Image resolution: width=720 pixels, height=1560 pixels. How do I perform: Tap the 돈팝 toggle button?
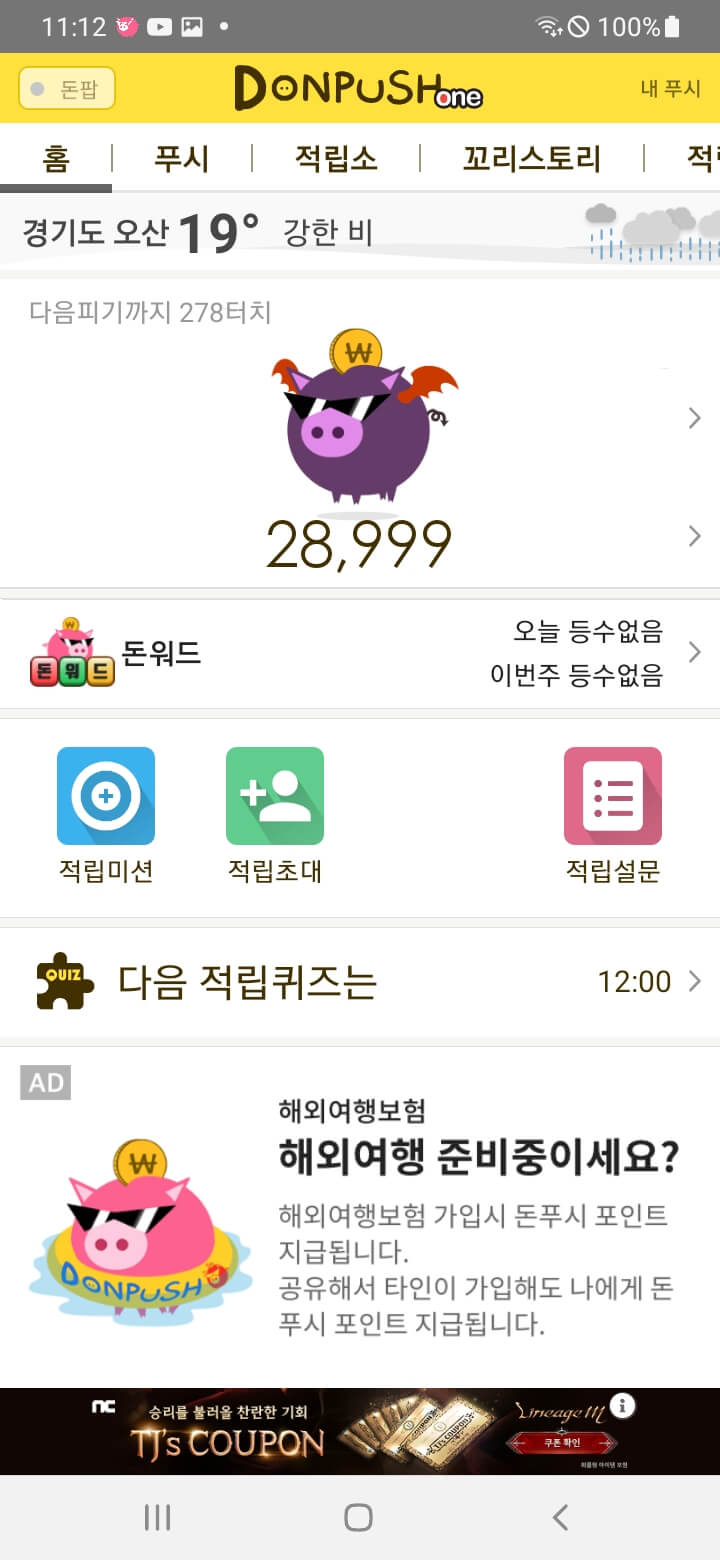click(67, 88)
